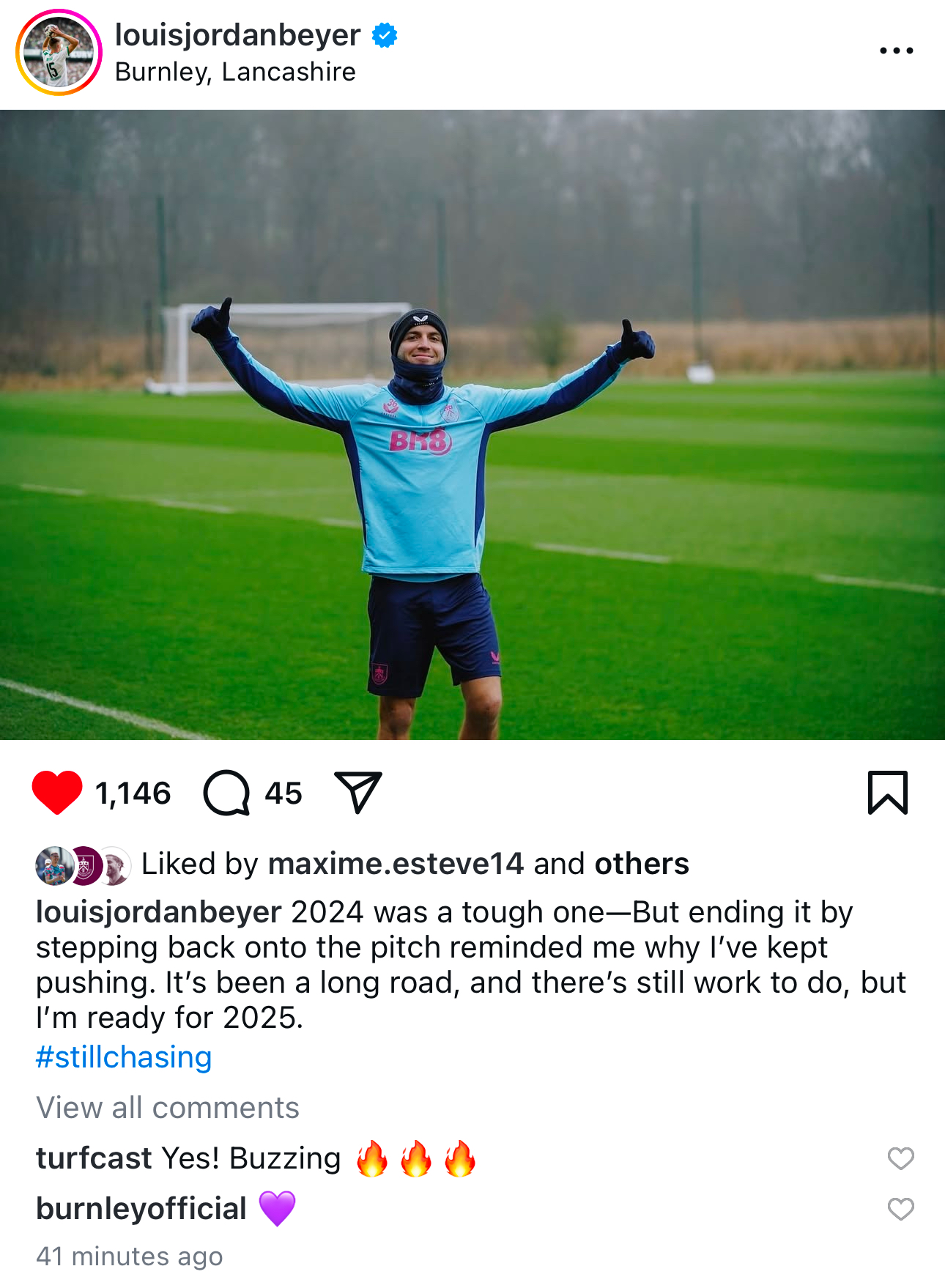Image resolution: width=945 pixels, height=1288 pixels.
Task: Like burnleyofficial's purple heart comment
Action: tap(900, 1209)
